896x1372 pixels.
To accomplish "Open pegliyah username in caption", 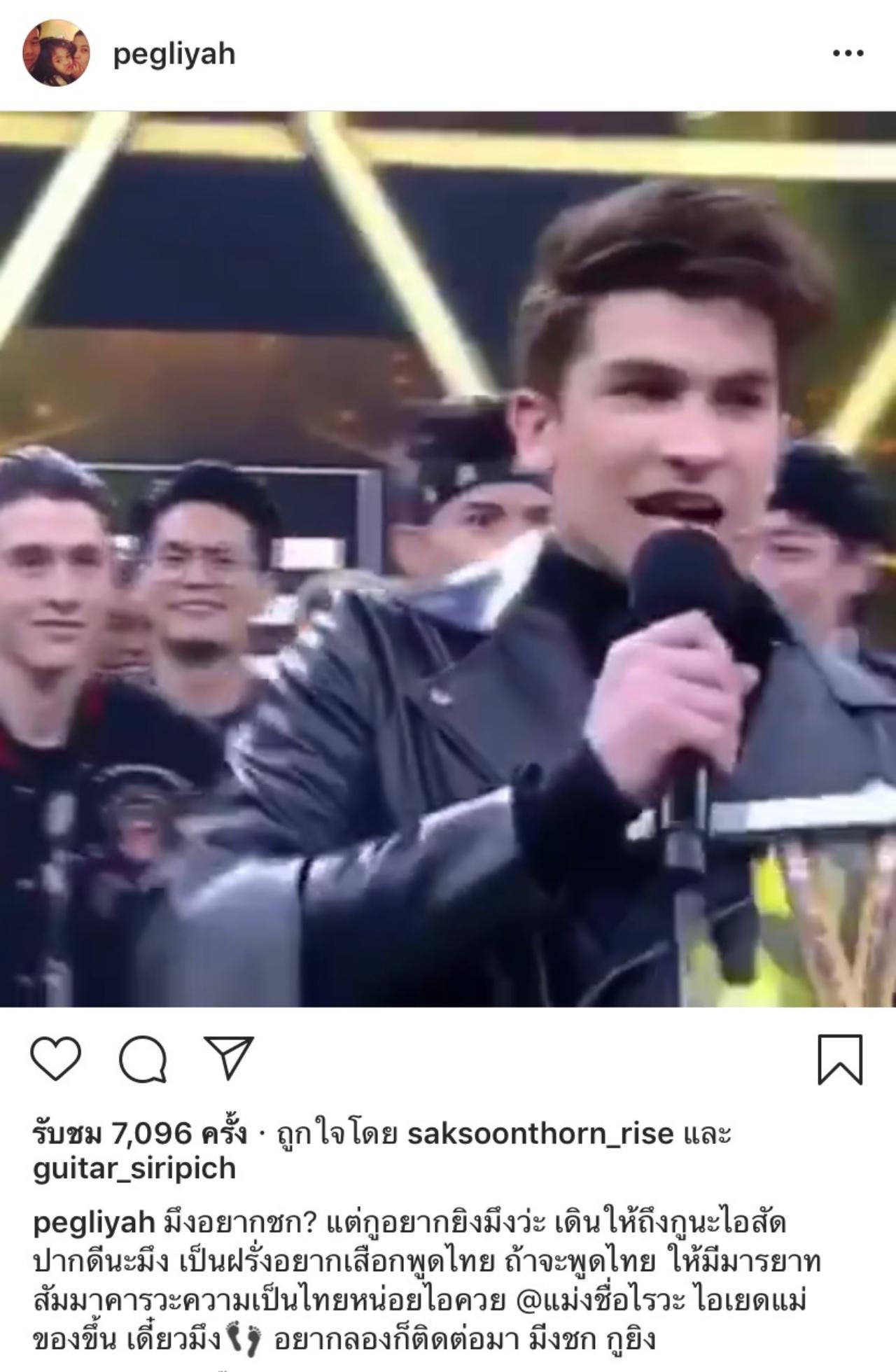I will [x=94, y=1223].
